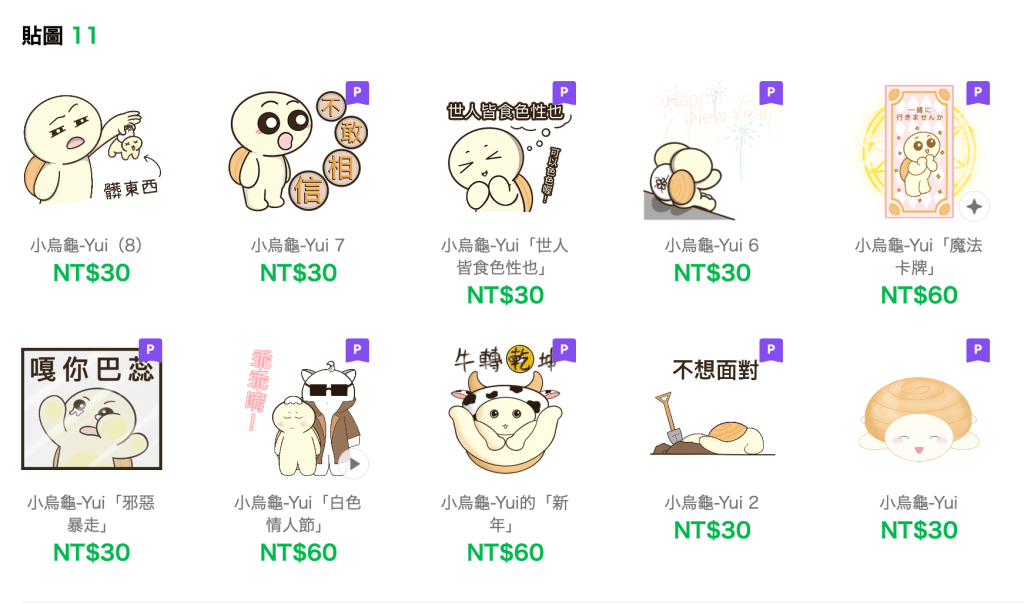Viewport: 1024px width, 604px height.
Task: Open the 小烏龜-Yui 7 sticker pack
Action: 298,150
